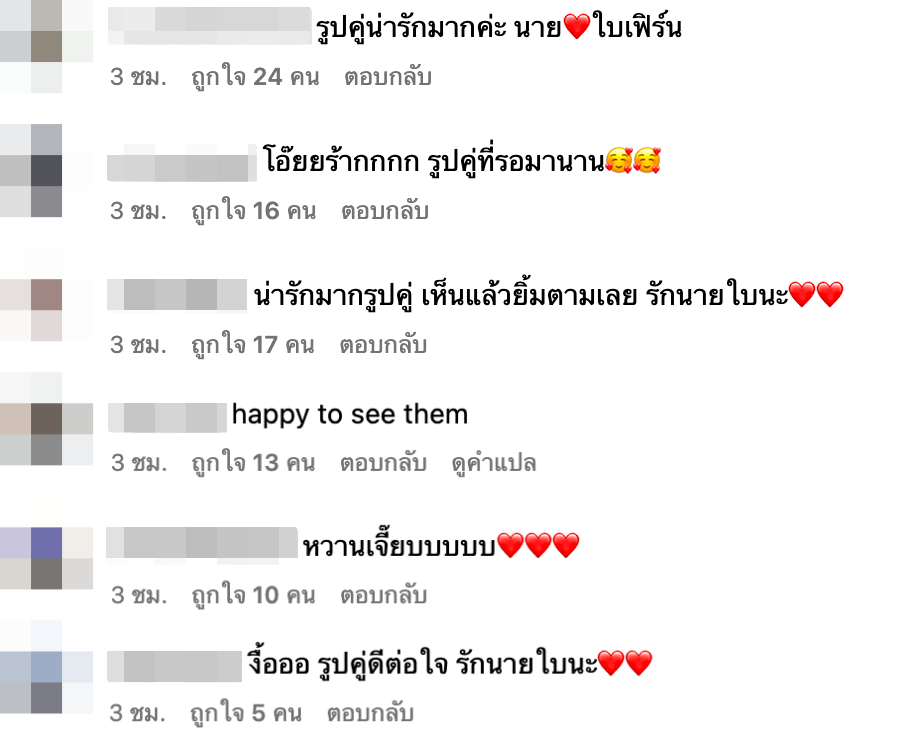Reply to the comment 'น่ารักมากรูปคู่ เห็นแล้วยิ้มตามเลย'
The height and width of the screenshot is (750, 916).
point(383,345)
